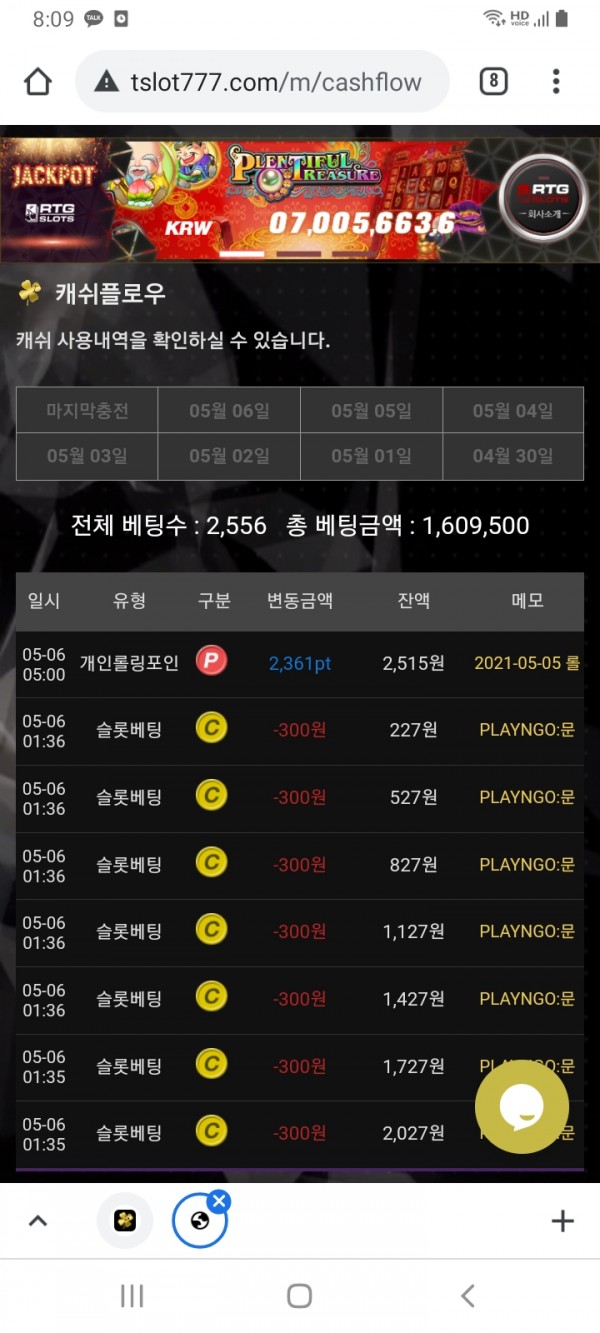The image size is (600, 1333).
Task: Open the tab switcher showing 8 tabs
Action: 493,82
